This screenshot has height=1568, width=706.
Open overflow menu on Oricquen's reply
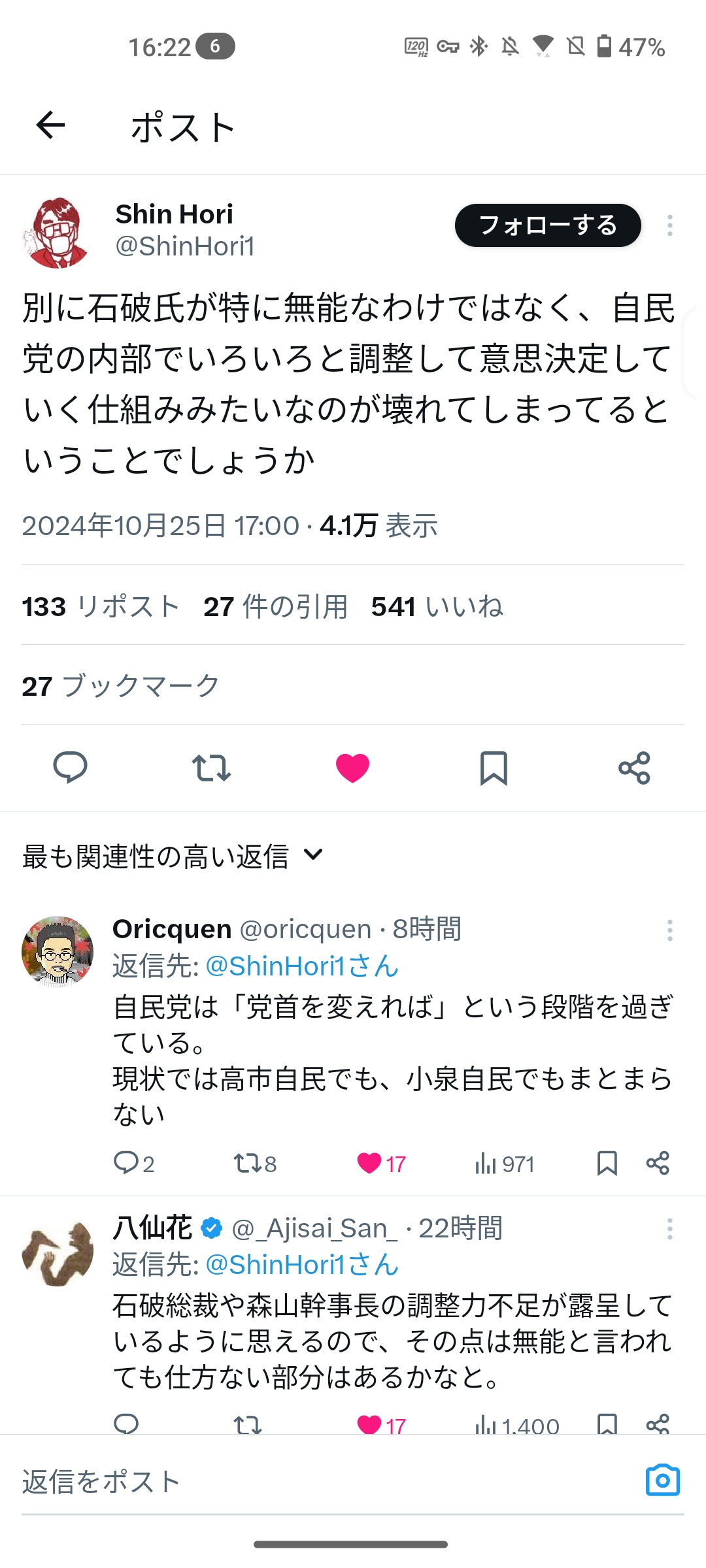click(x=669, y=930)
